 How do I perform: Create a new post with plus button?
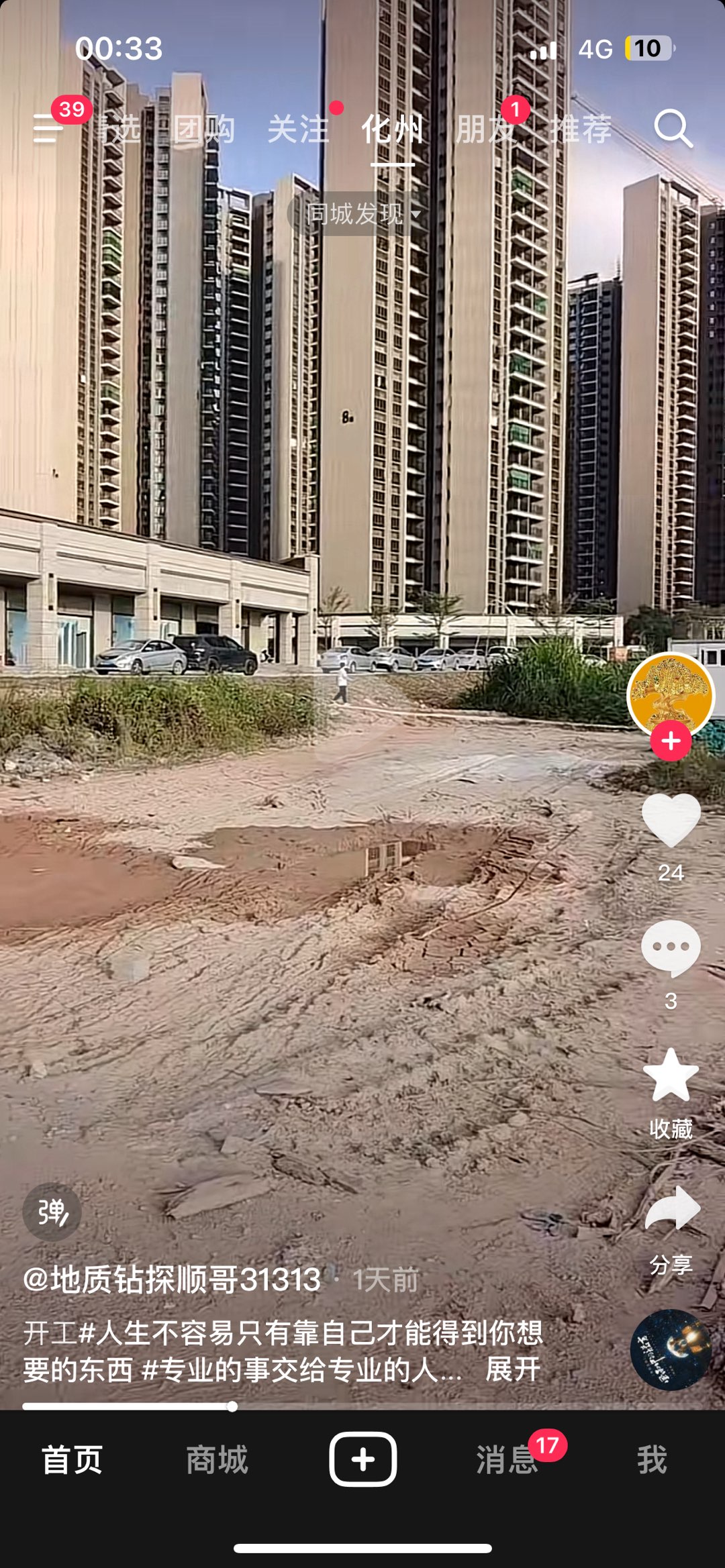(362, 1459)
